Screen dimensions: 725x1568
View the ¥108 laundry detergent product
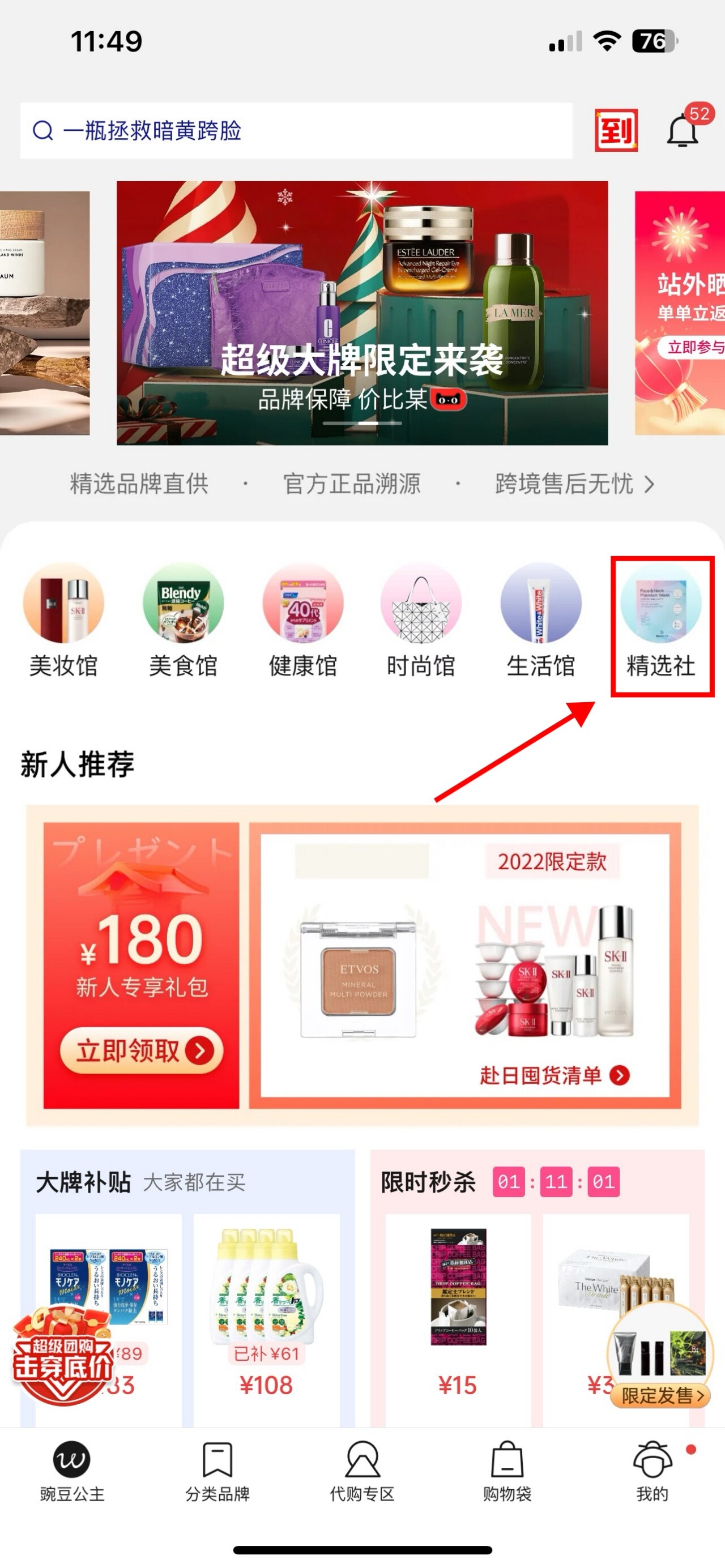point(266,1309)
